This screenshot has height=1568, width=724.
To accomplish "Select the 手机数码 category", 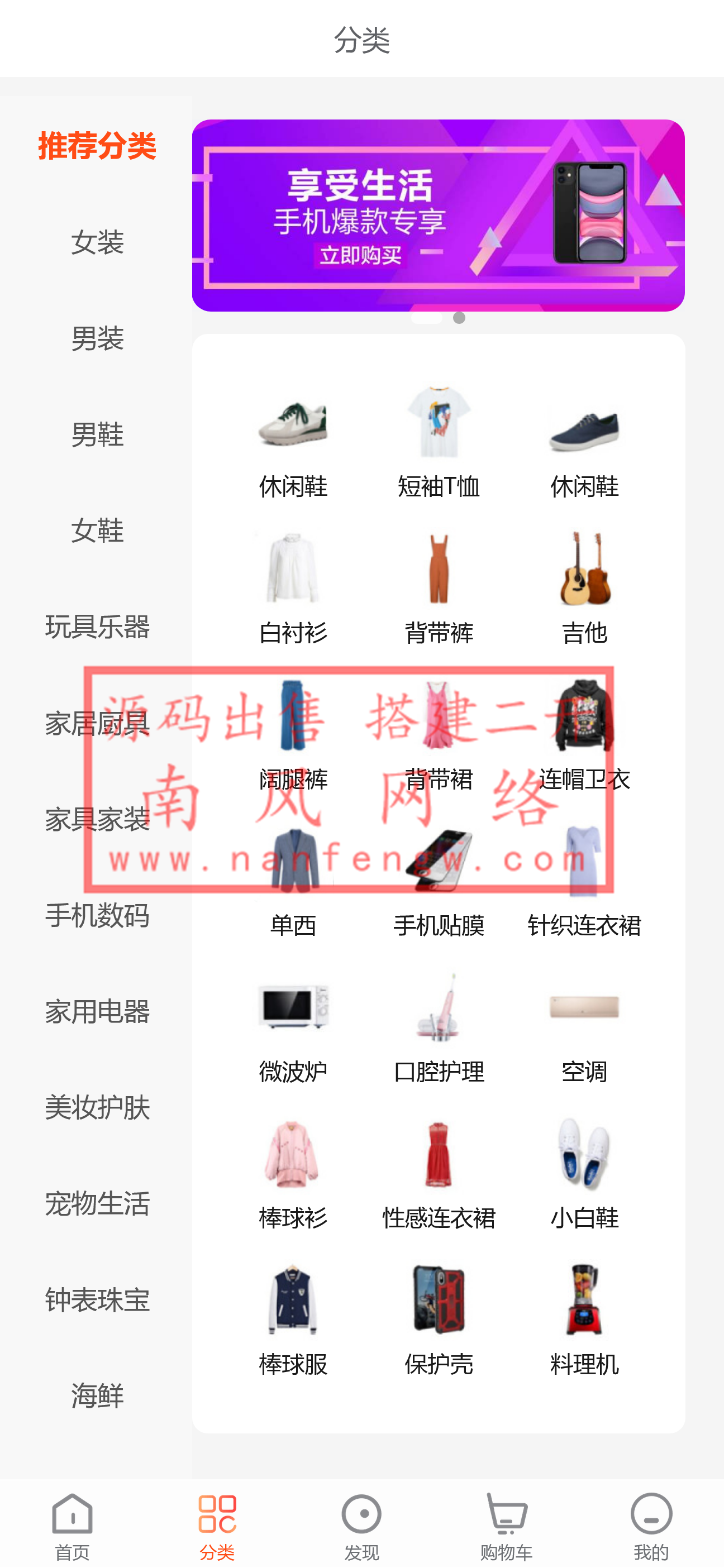I will (97, 915).
